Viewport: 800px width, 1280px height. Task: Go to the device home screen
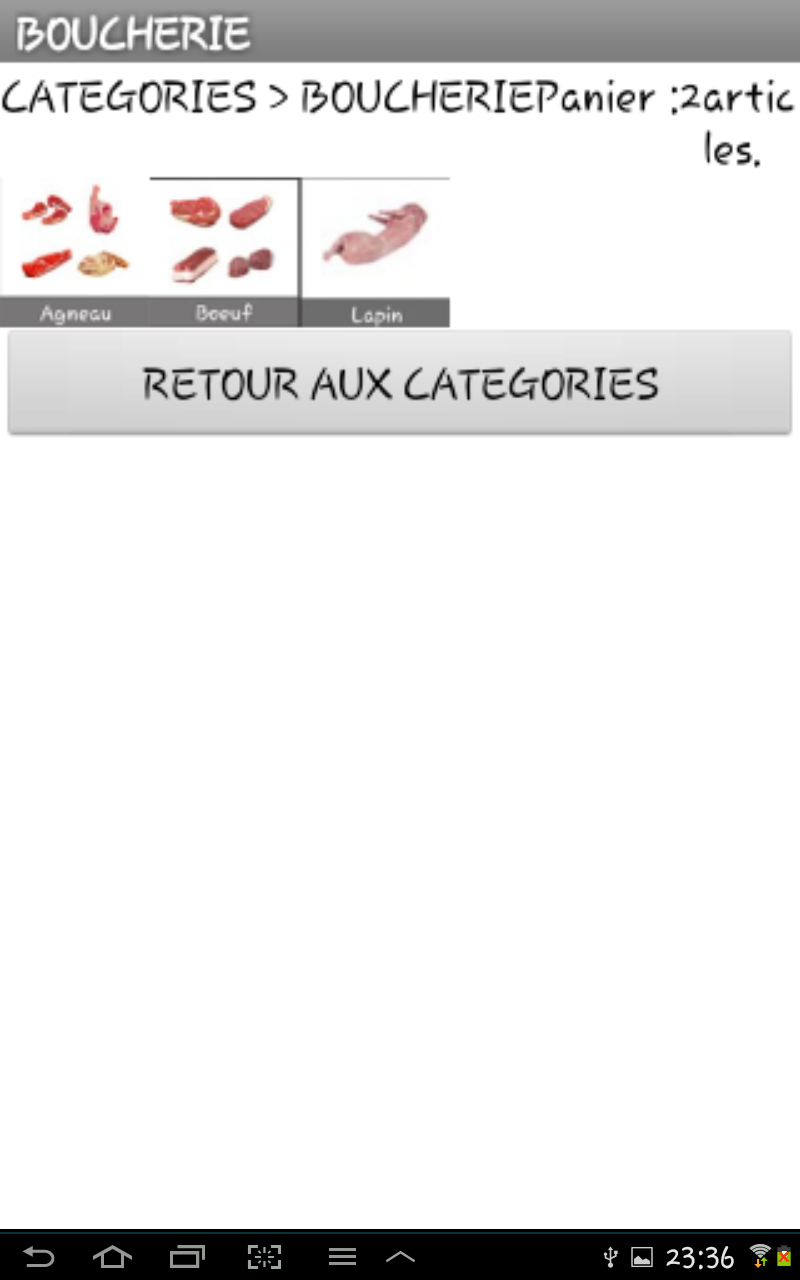pyautogui.click(x=112, y=1257)
